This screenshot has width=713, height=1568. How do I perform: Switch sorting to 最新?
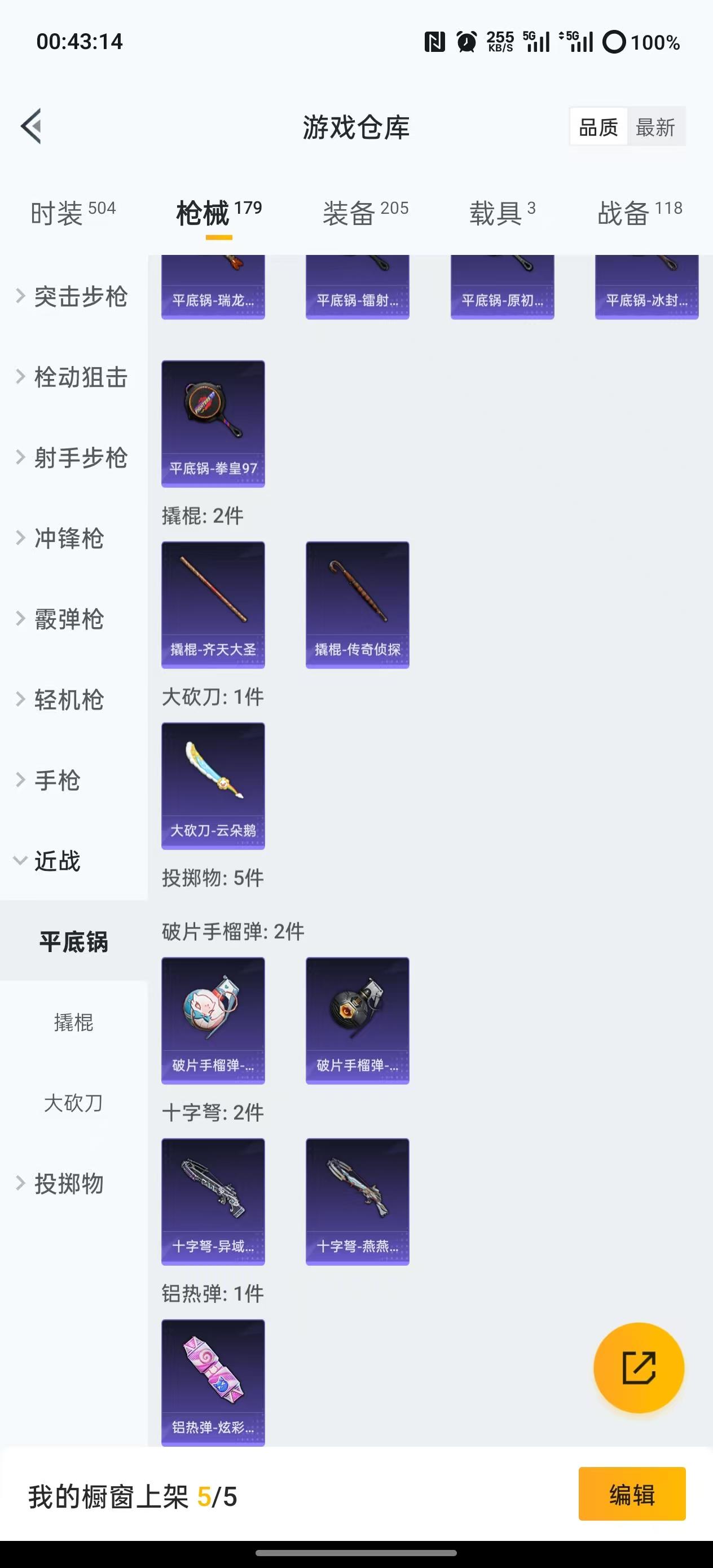pos(657,126)
